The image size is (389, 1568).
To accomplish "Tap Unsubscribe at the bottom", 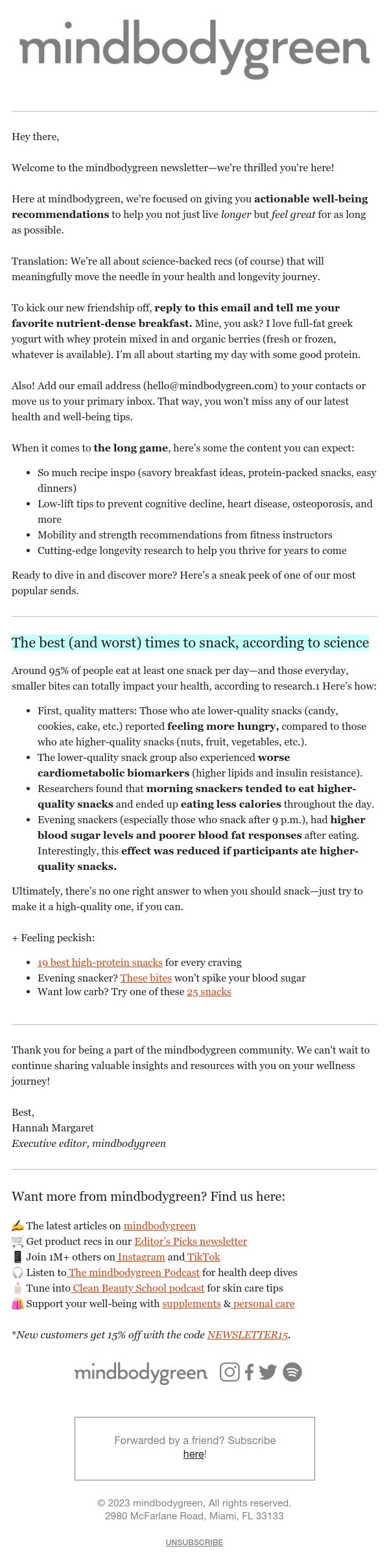I will point(194,1542).
